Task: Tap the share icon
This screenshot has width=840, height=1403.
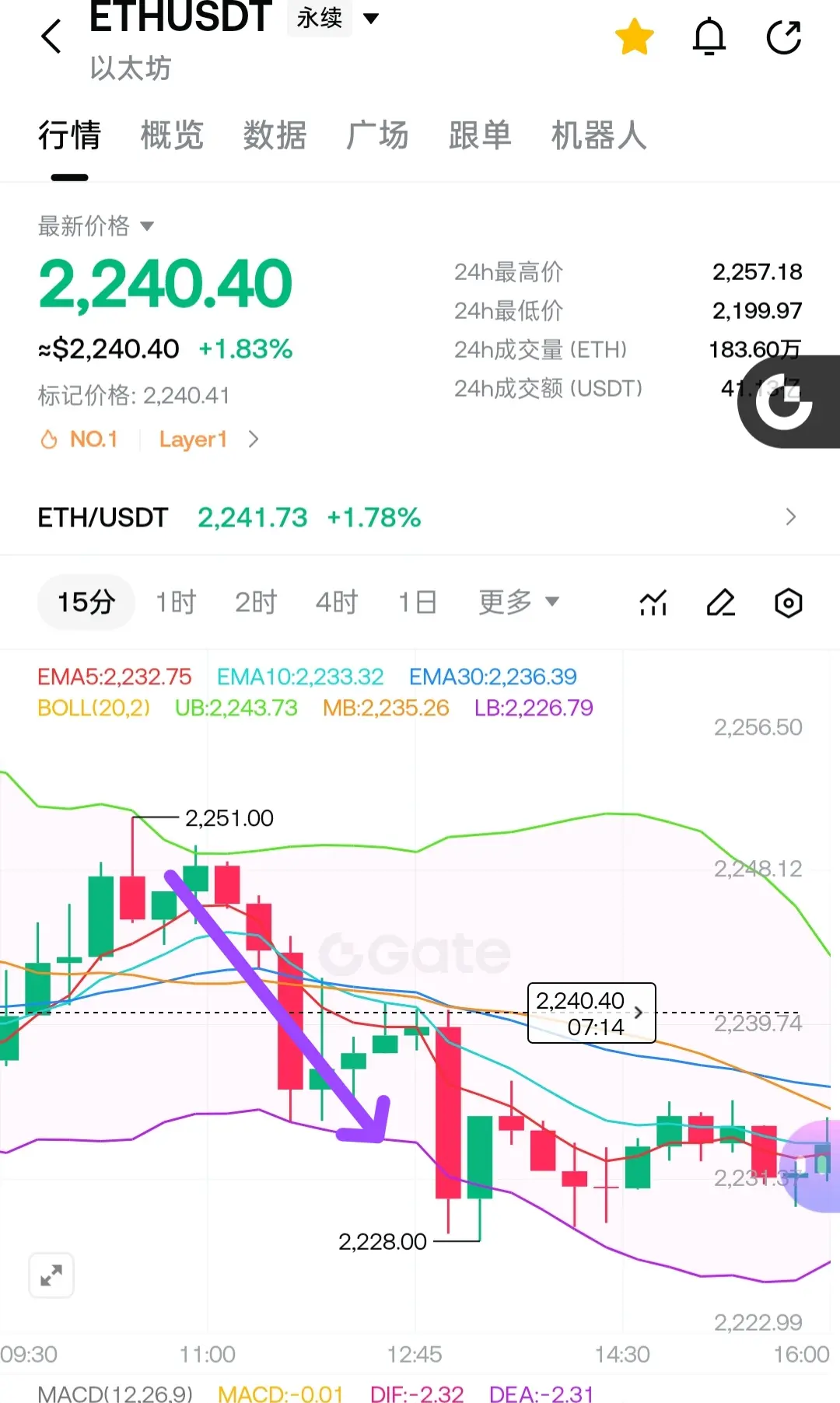Action: [x=783, y=37]
